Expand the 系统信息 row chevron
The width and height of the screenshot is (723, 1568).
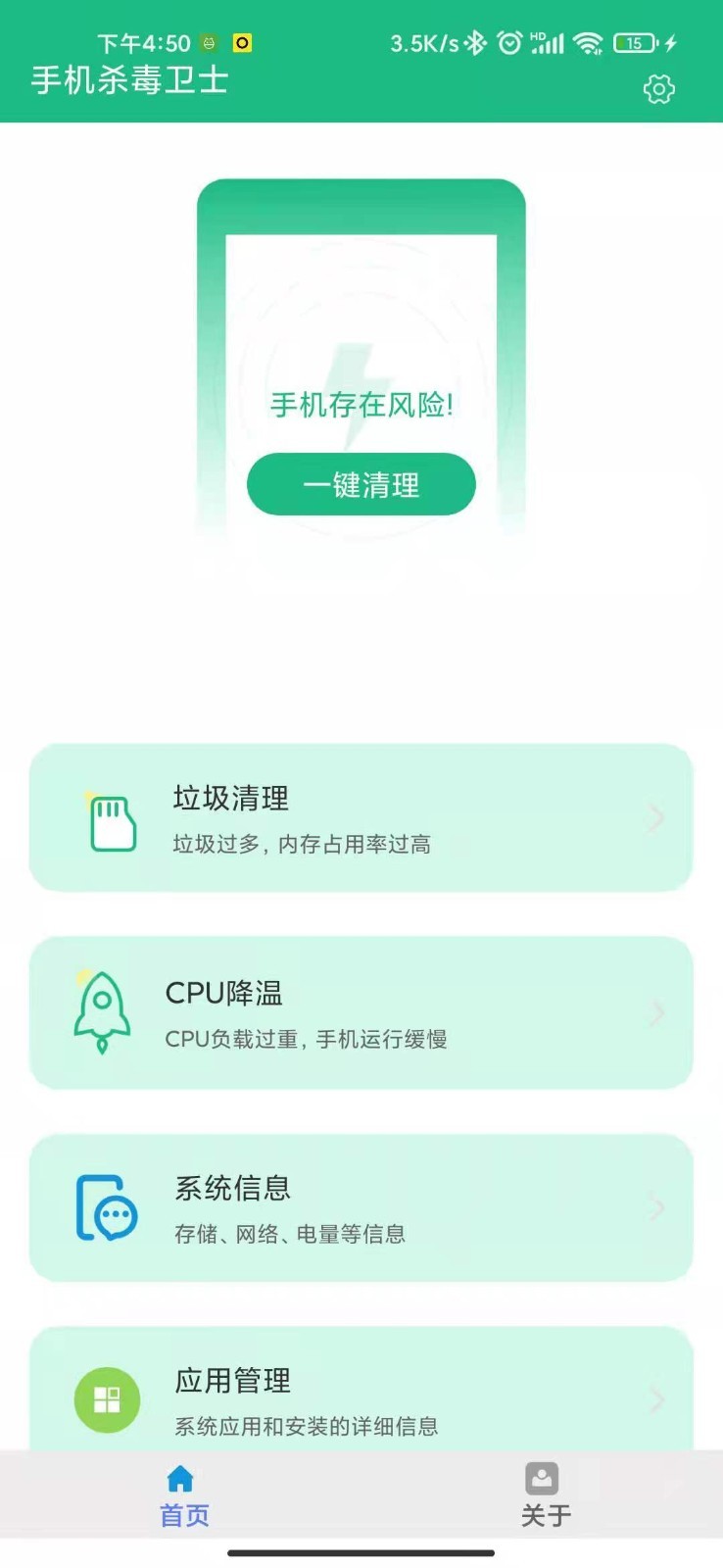654,1207
